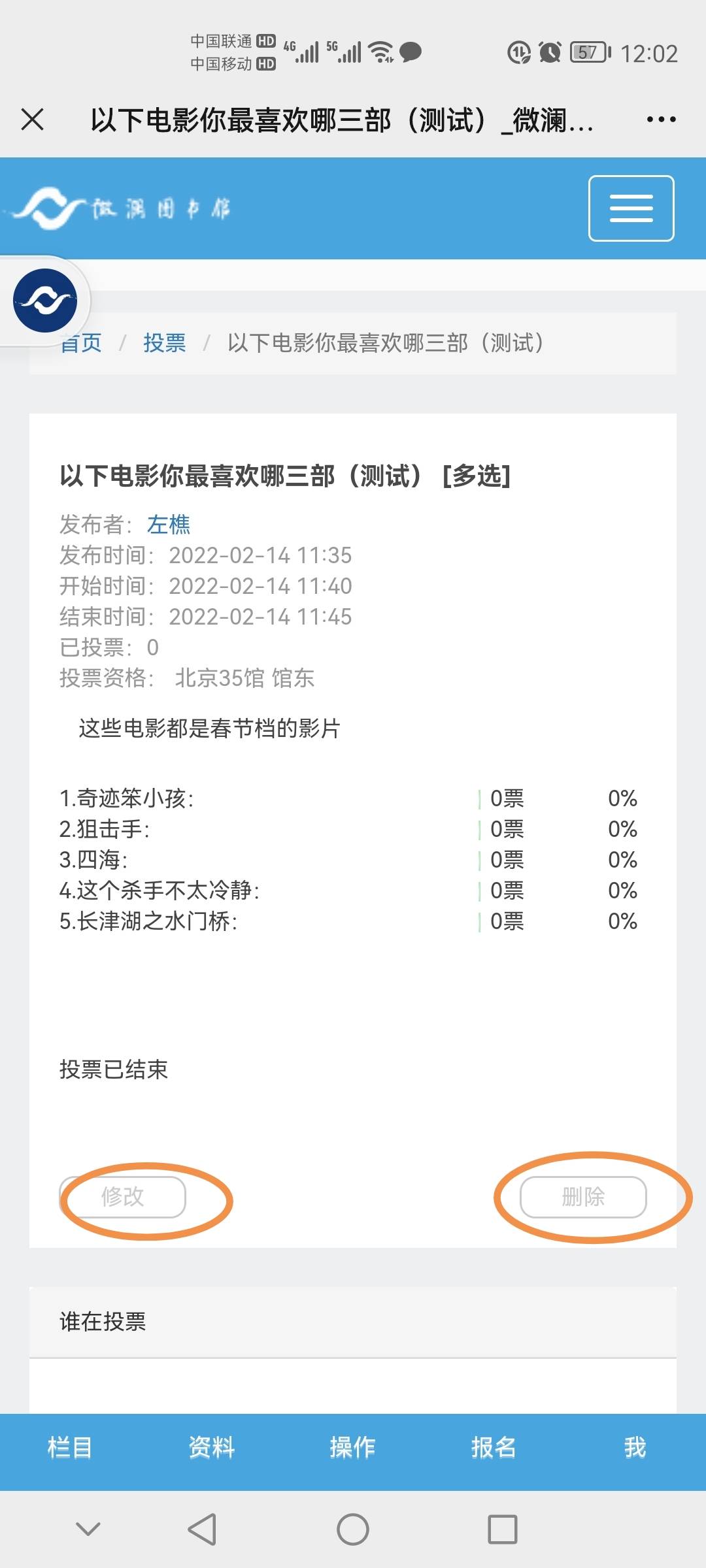Open the 报名 tab
This screenshot has width=706, height=1568.
tap(494, 1448)
